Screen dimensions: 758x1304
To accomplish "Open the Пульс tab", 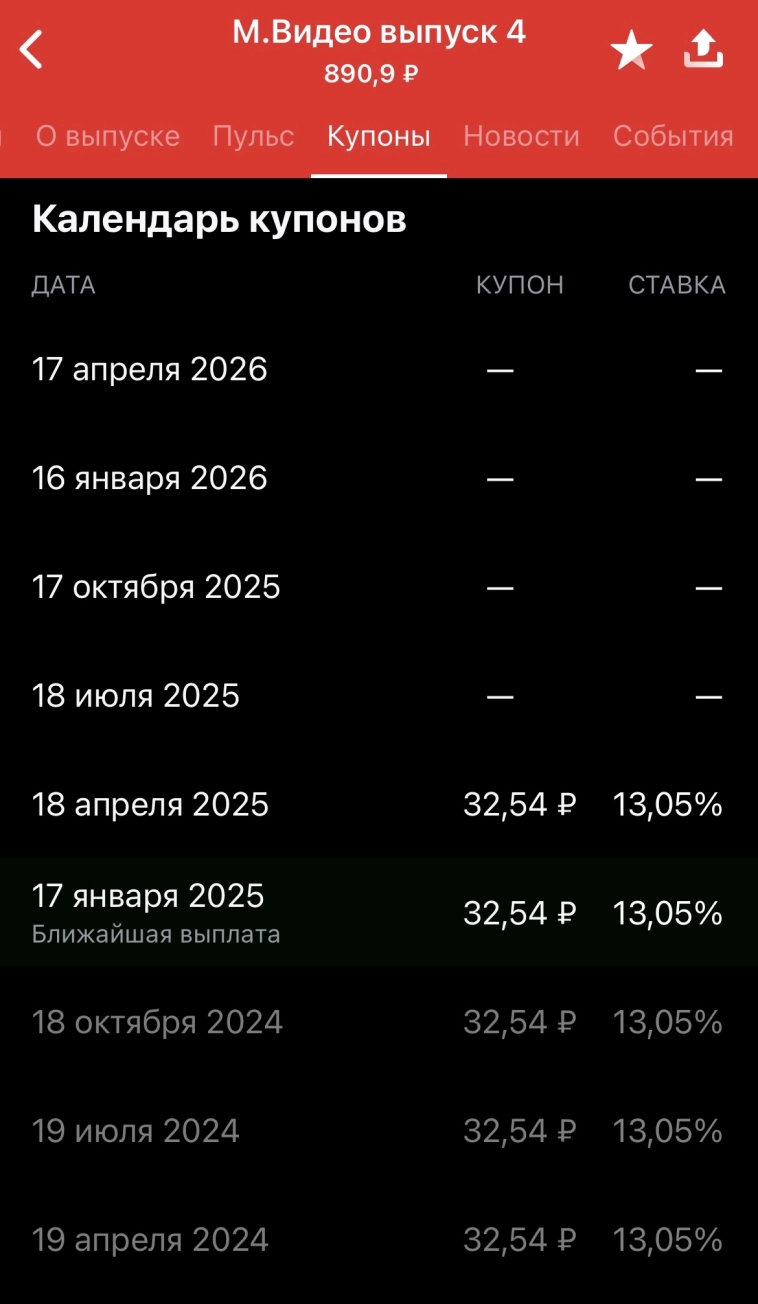I will pos(253,136).
